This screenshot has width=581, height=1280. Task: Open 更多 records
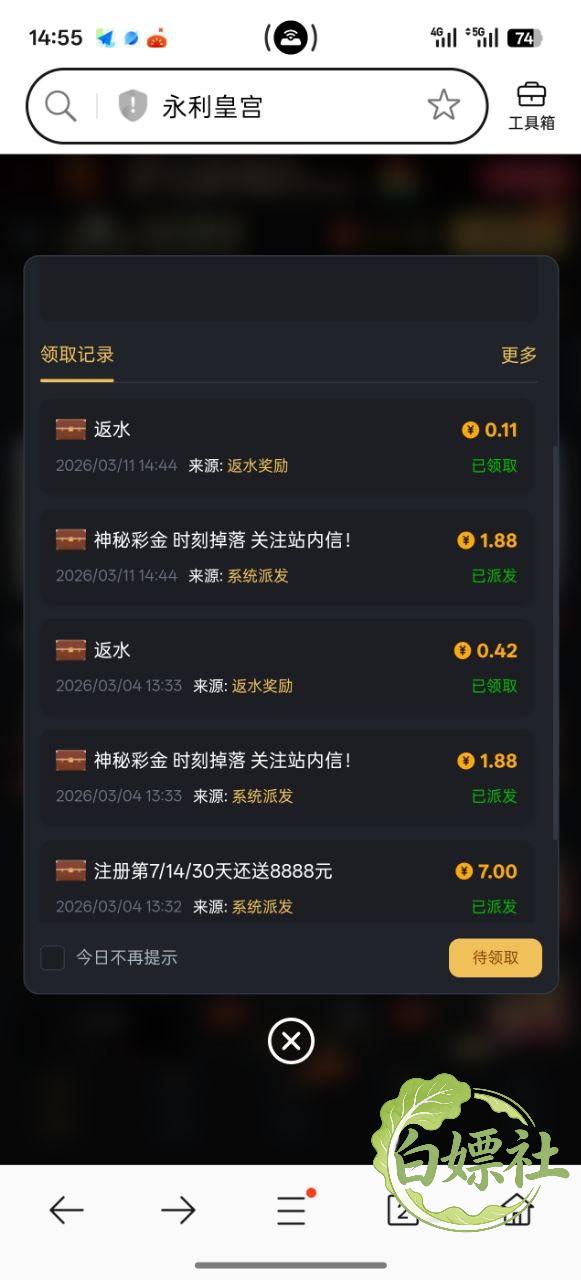519,354
